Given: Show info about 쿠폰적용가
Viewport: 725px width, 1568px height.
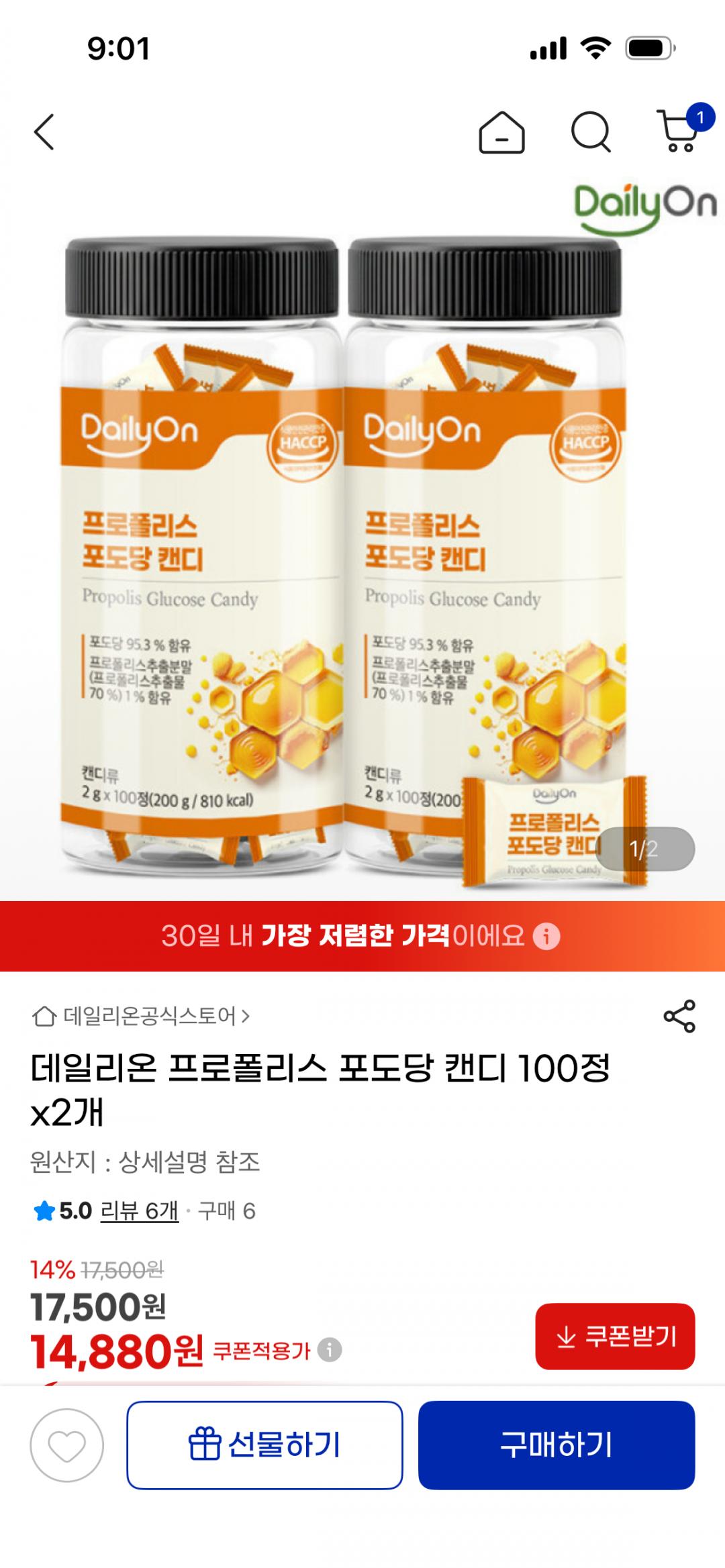Looking at the screenshot, I should (330, 1350).
